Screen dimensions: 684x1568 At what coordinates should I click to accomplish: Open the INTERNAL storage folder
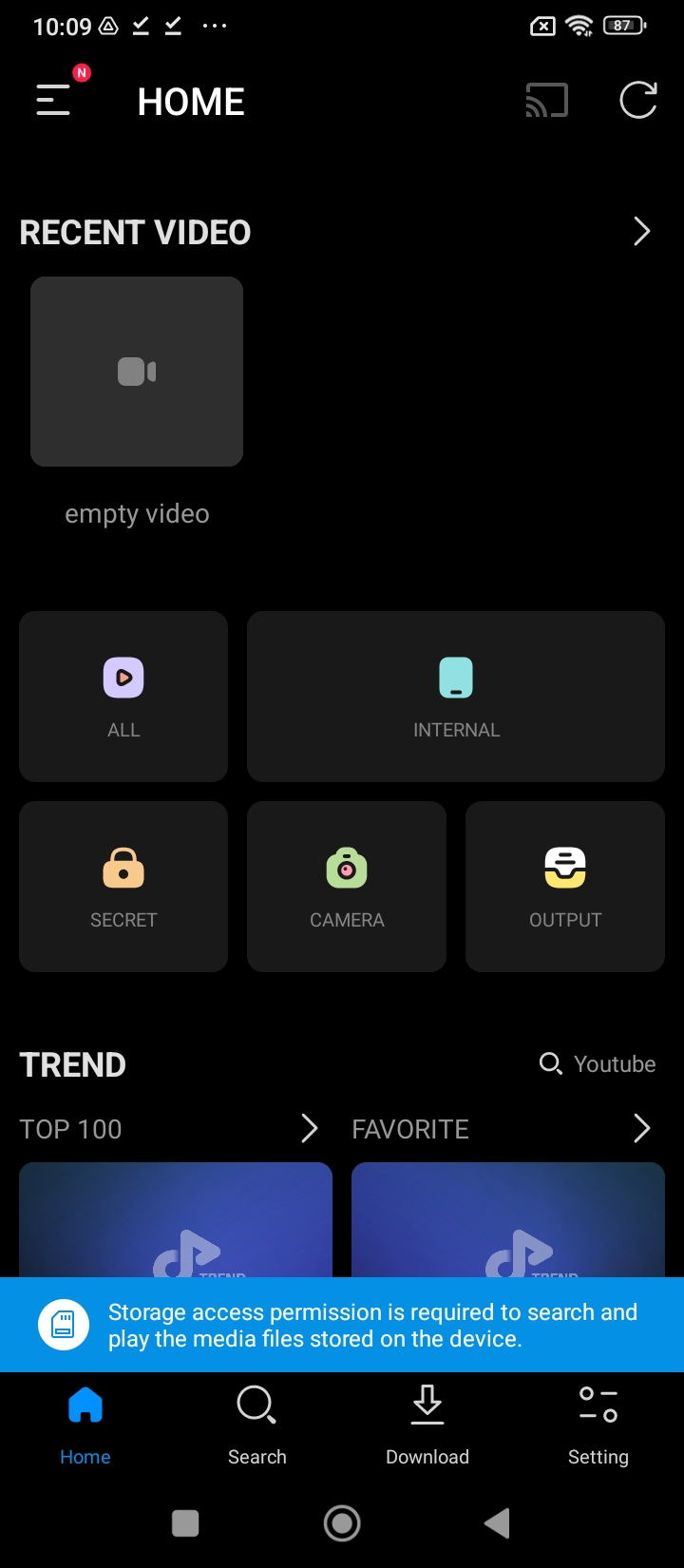tap(456, 697)
